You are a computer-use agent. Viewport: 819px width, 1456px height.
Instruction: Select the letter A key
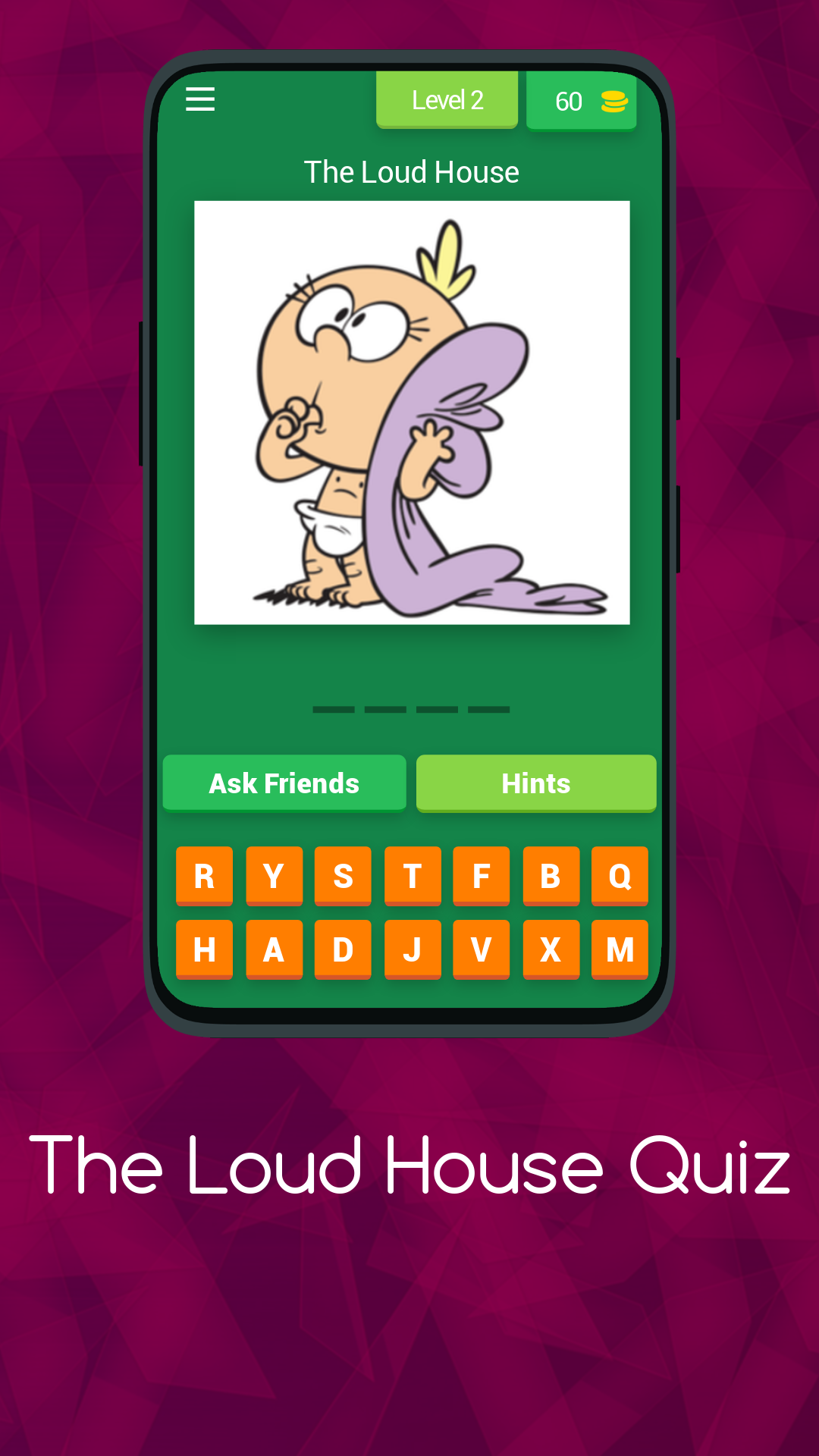click(274, 949)
